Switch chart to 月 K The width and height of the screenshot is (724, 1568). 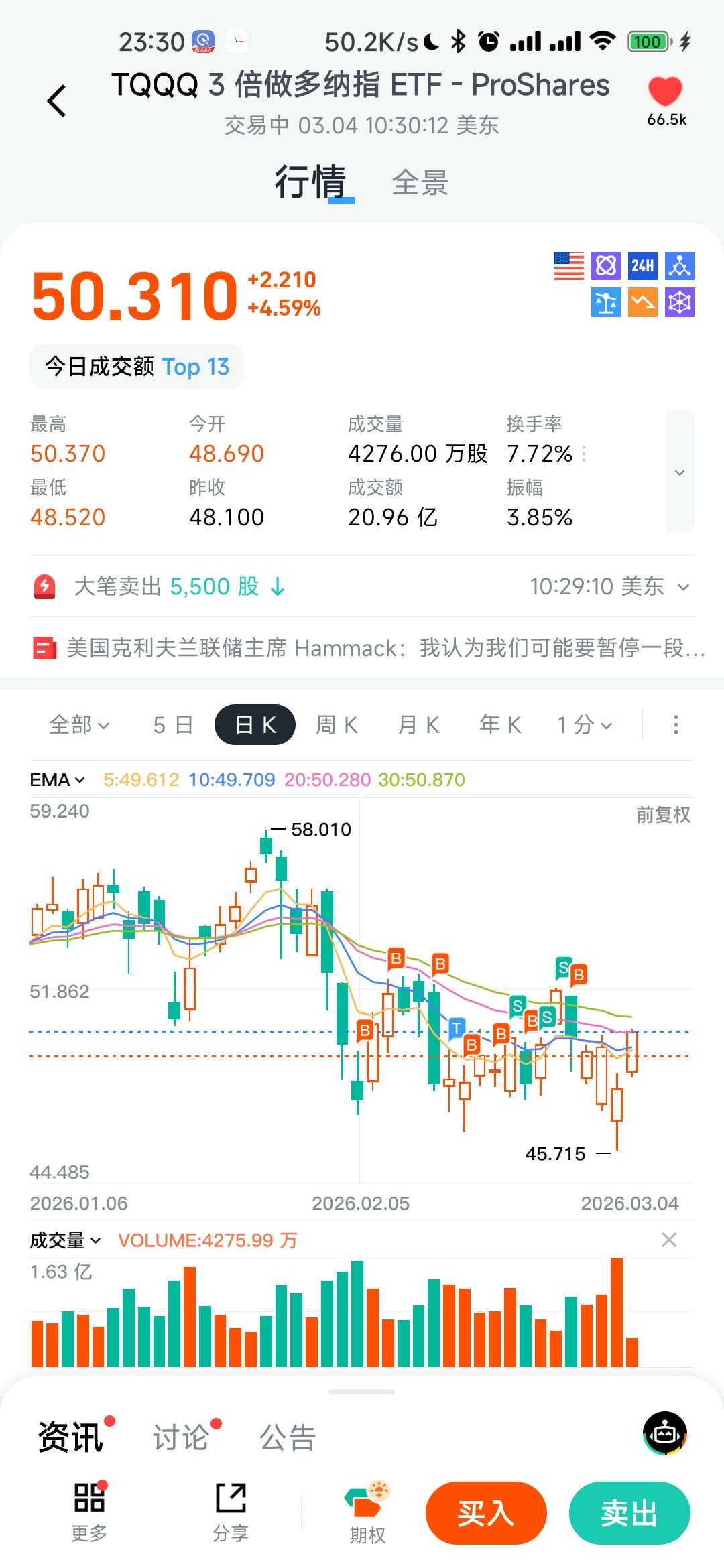[418, 725]
